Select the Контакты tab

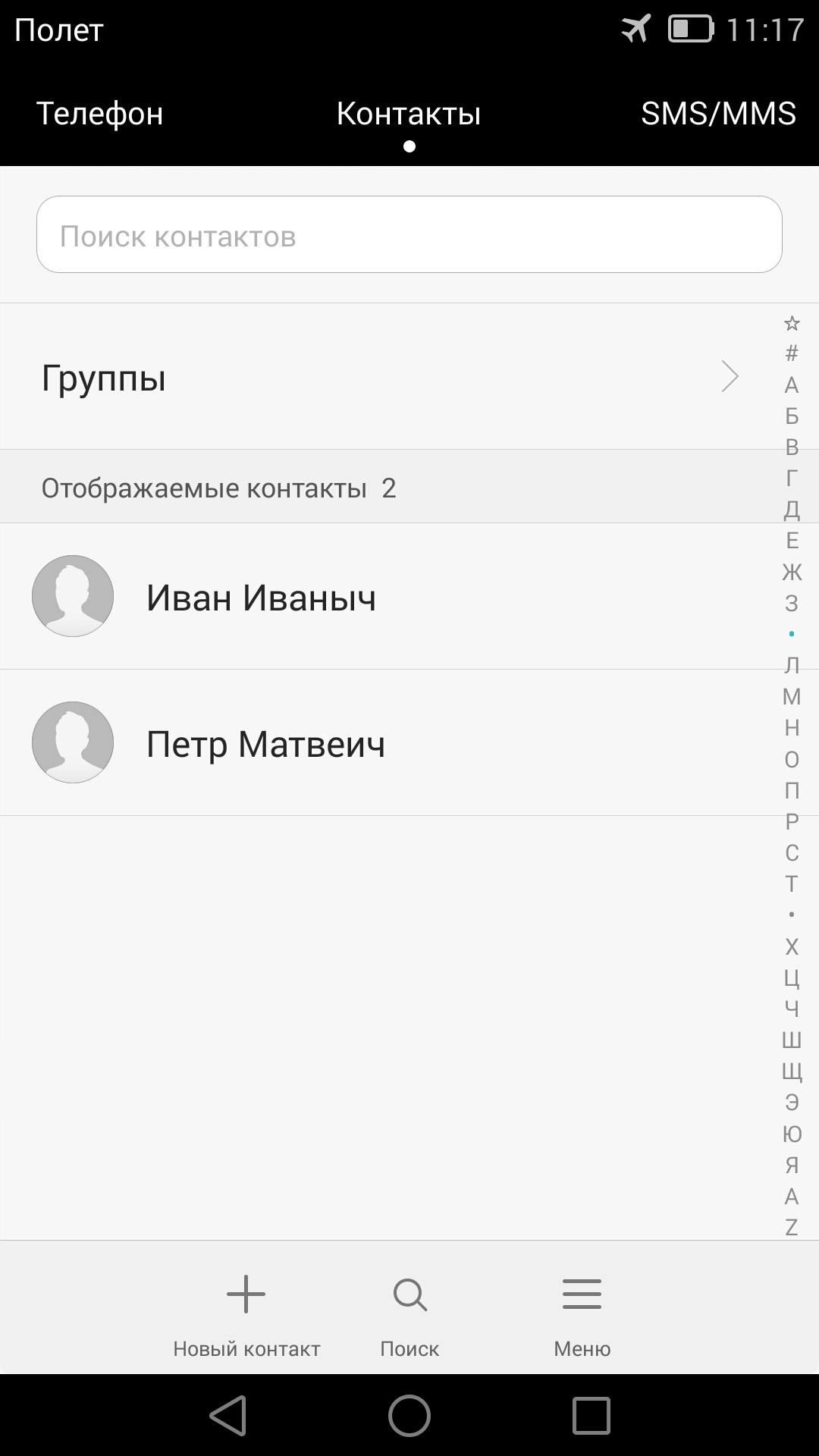pyautogui.click(x=409, y=114)
